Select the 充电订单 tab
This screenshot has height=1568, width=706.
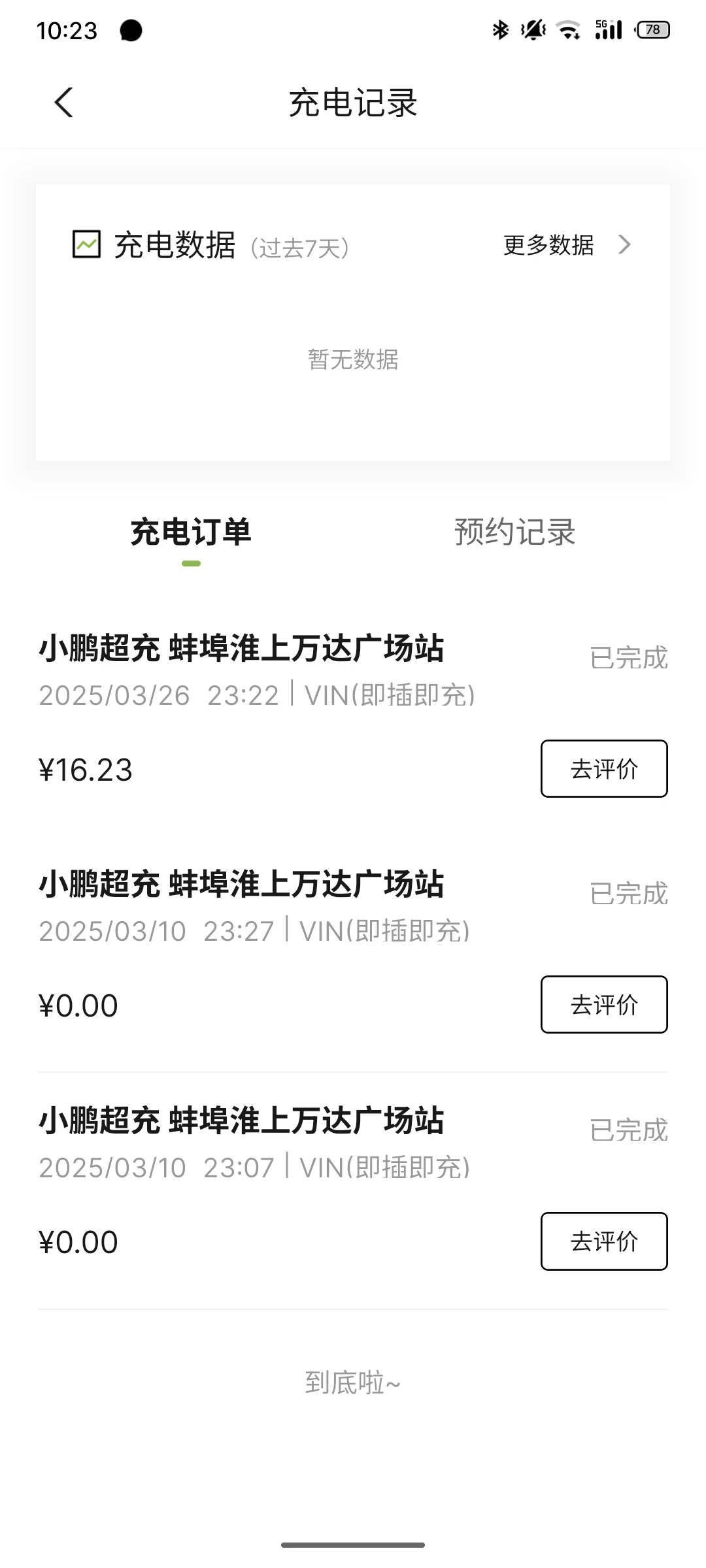[x=191, y=532]
